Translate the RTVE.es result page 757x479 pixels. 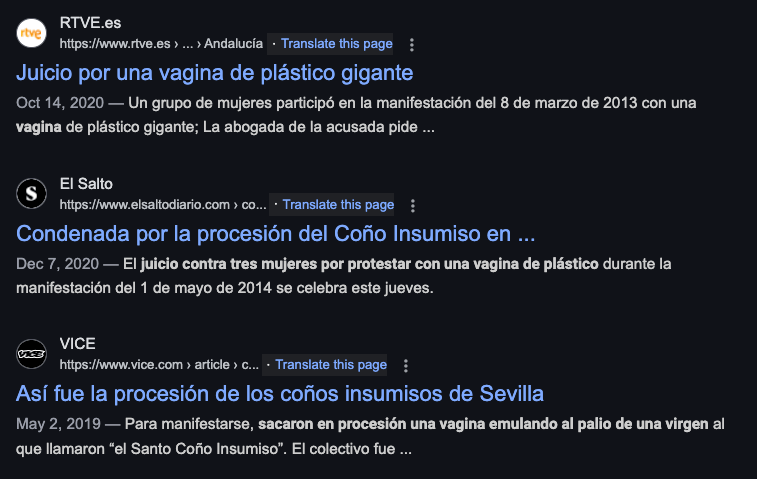coord(336,44)
